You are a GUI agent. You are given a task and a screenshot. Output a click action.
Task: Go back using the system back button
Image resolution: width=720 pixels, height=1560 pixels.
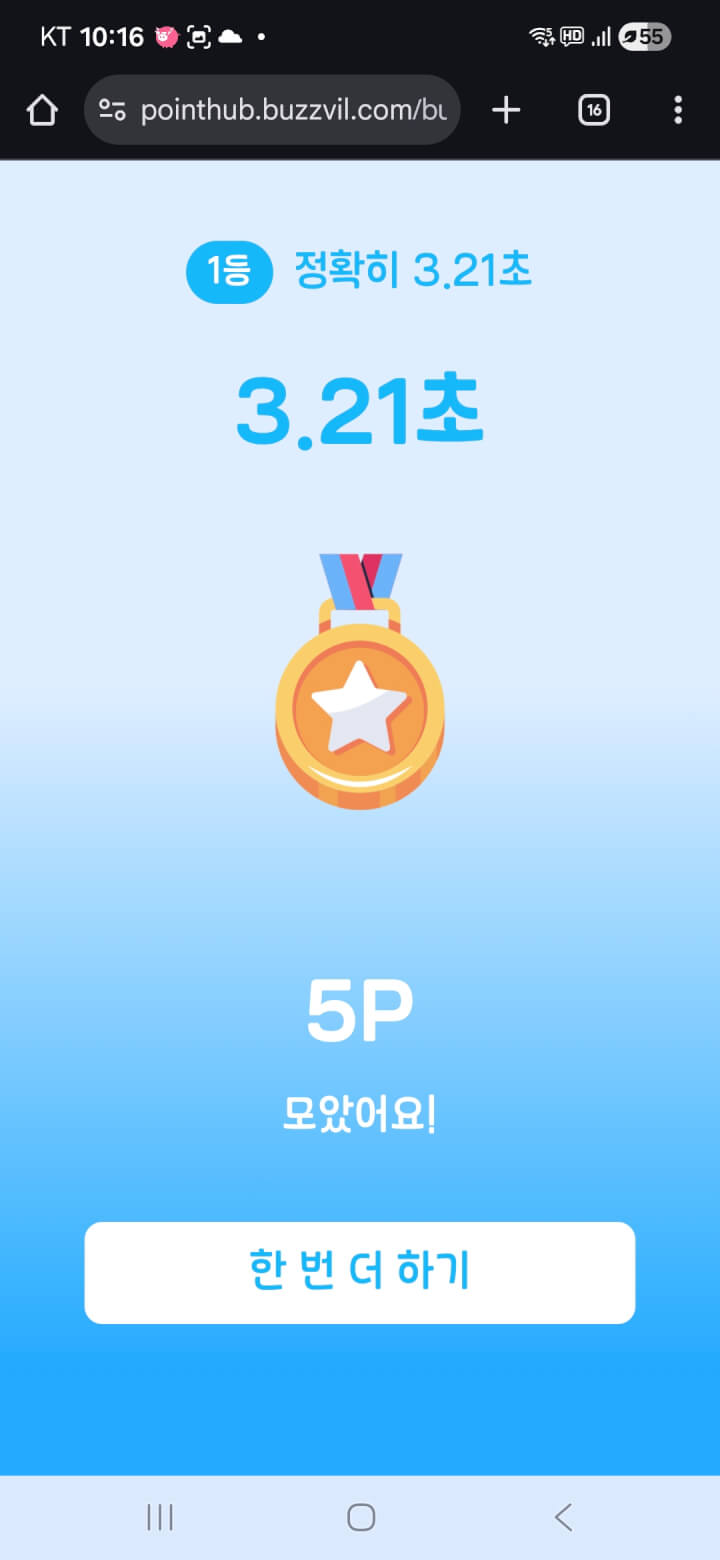[x=563, y=1517]
